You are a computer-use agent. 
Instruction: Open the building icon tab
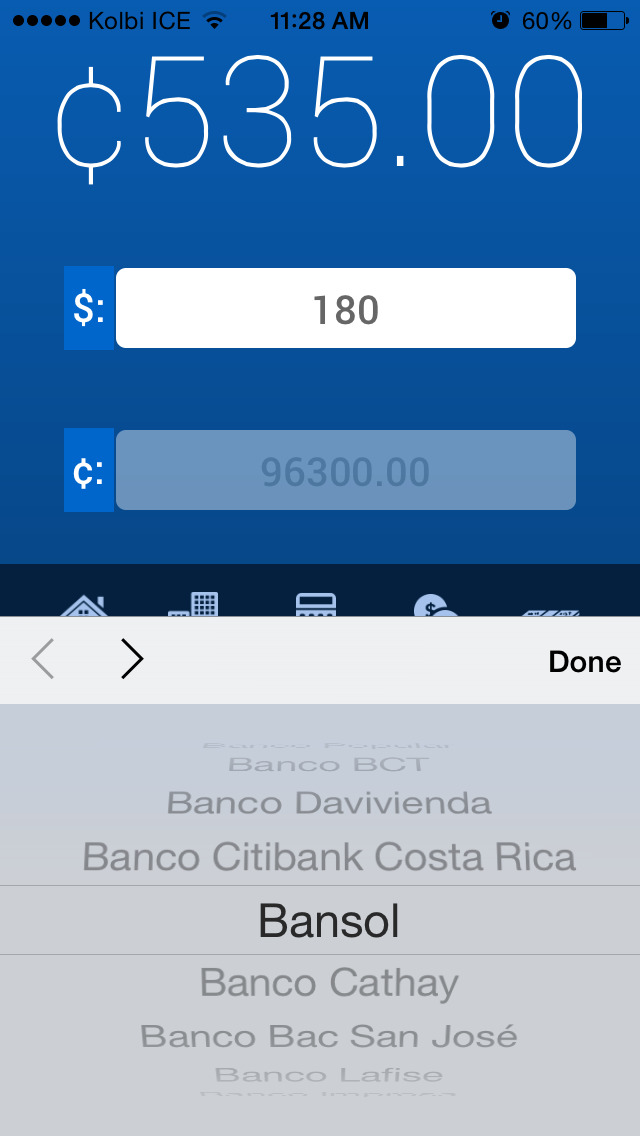coord(194,604)
